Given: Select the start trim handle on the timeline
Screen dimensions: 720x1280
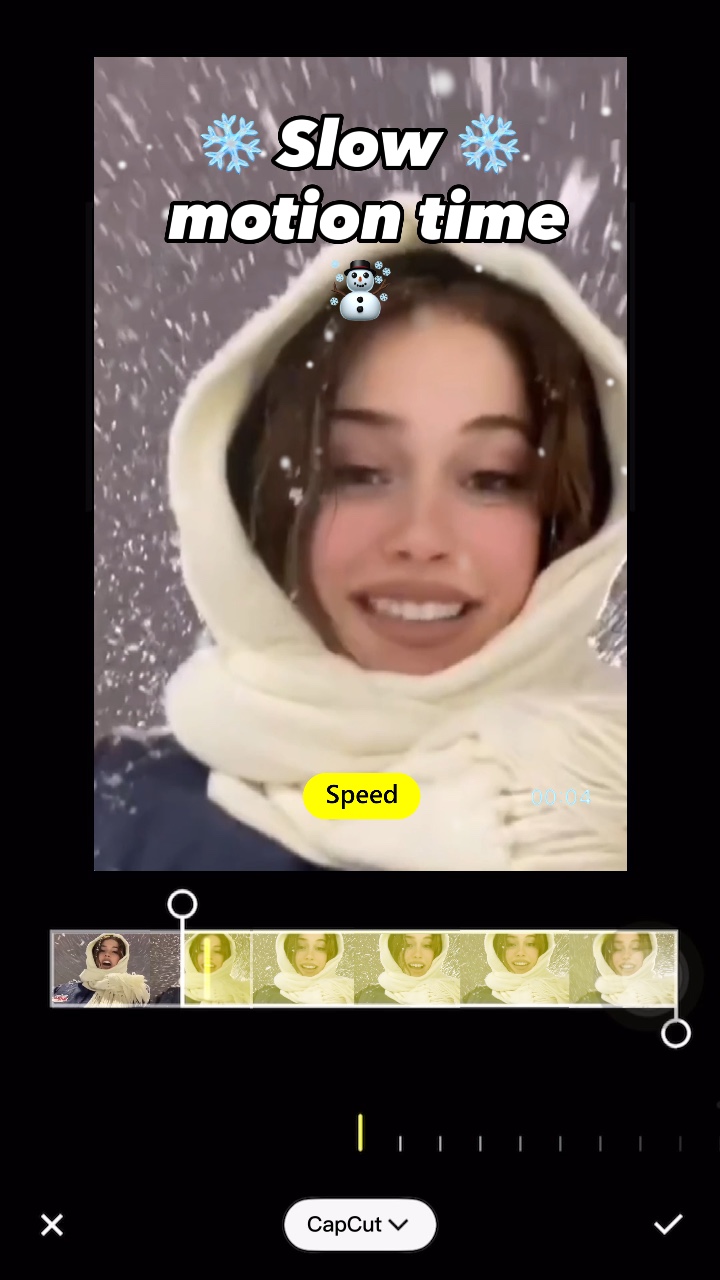Looking at the screenshot, I should point(182,905).
